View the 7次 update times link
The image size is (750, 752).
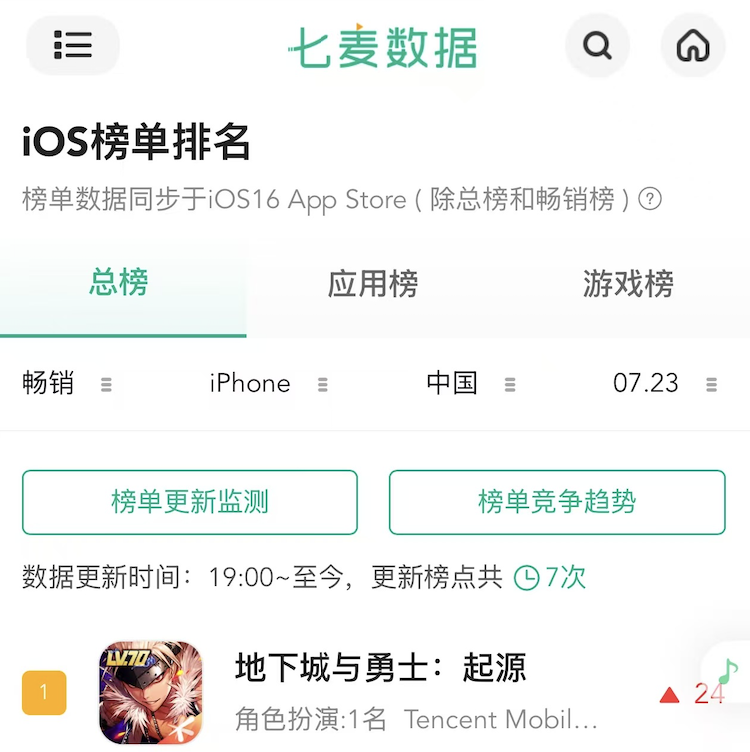click(551, 577)
